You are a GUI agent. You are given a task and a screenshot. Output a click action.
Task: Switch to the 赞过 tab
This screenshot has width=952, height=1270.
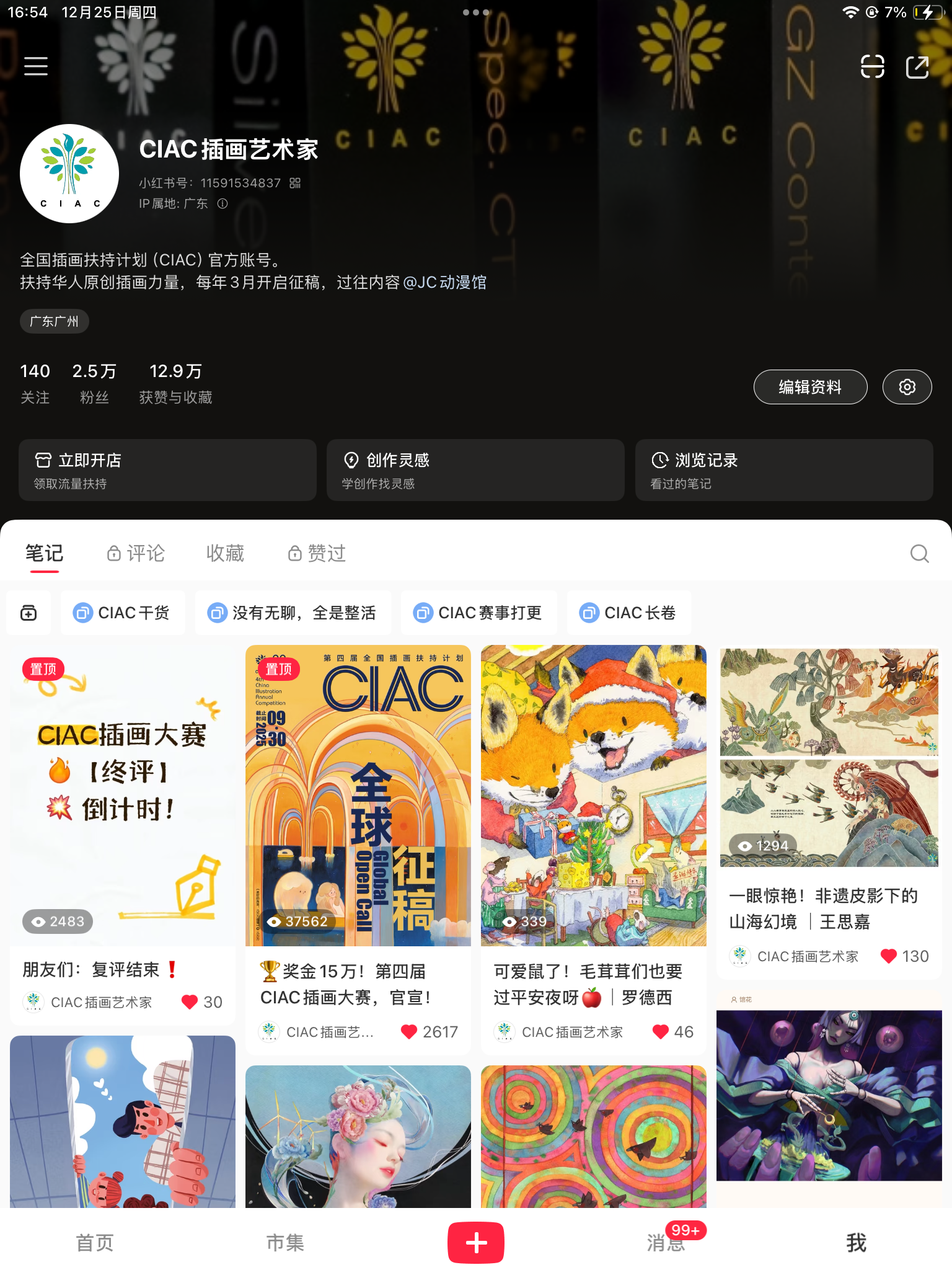point(317,553)
